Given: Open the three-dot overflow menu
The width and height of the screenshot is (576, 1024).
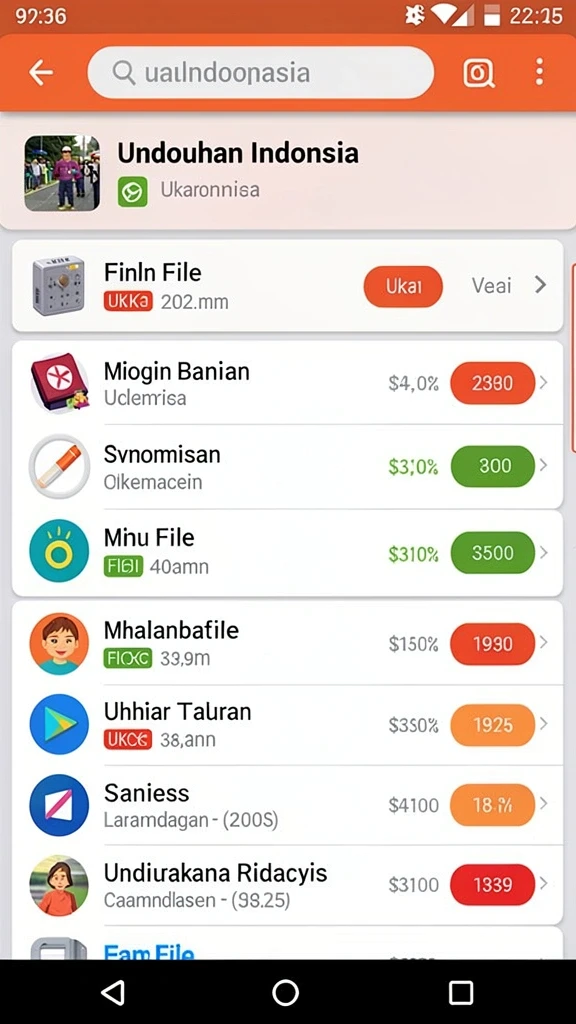Looking at the screenshot, I should (x=539, y=72).
